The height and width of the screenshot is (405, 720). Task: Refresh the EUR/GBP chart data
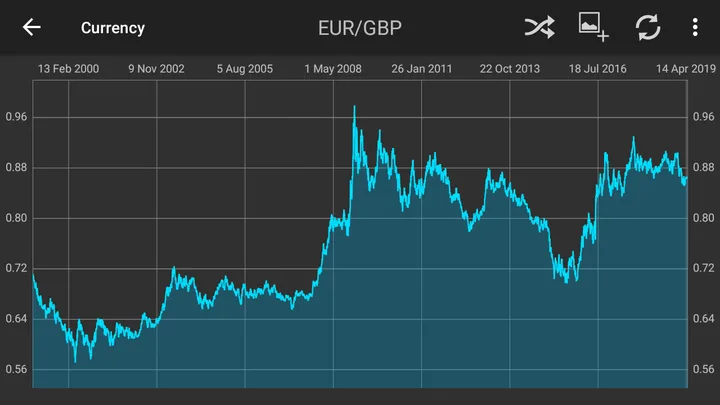pos(648,28)
